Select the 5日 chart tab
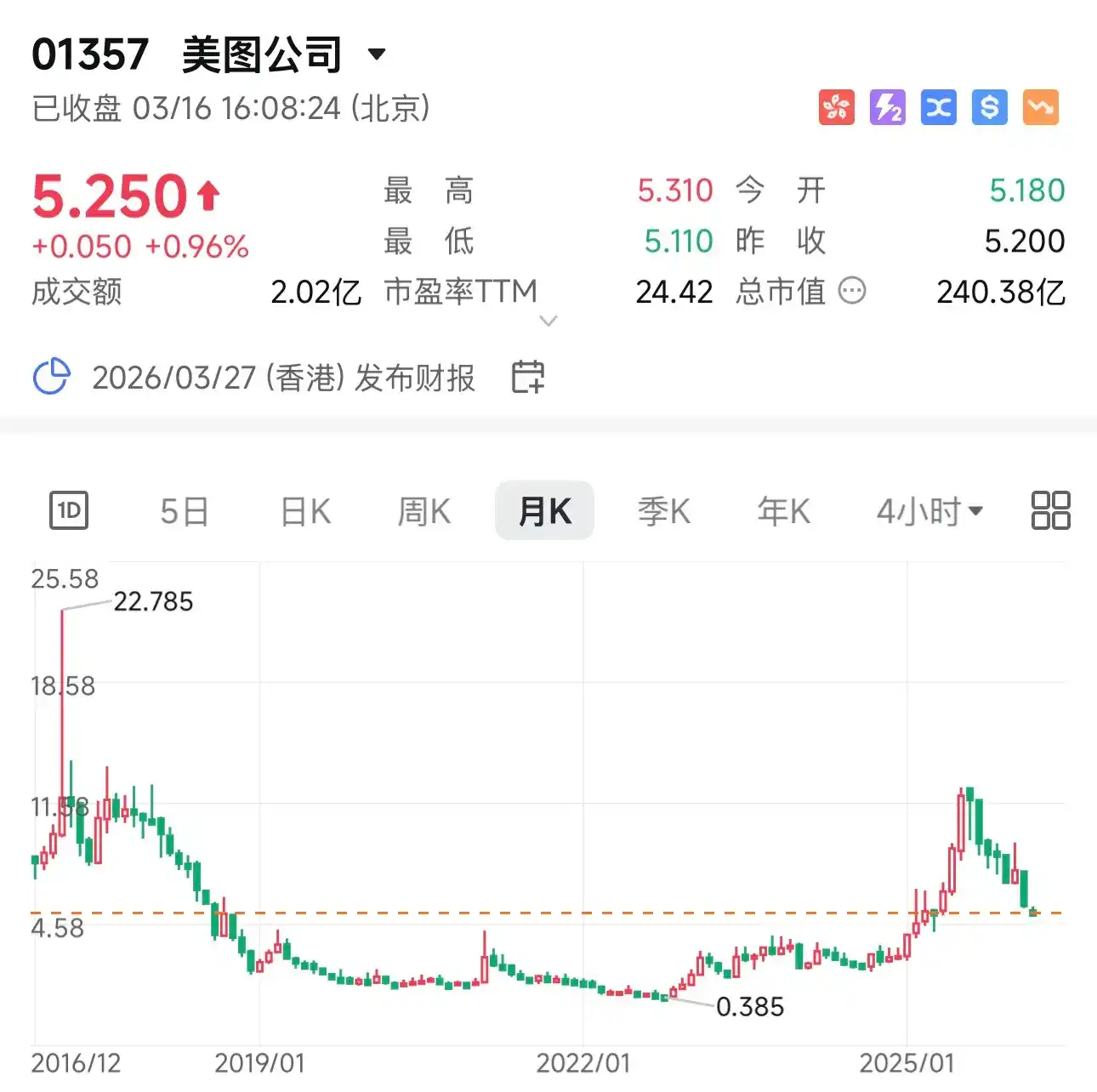 [x=185, y=511]
